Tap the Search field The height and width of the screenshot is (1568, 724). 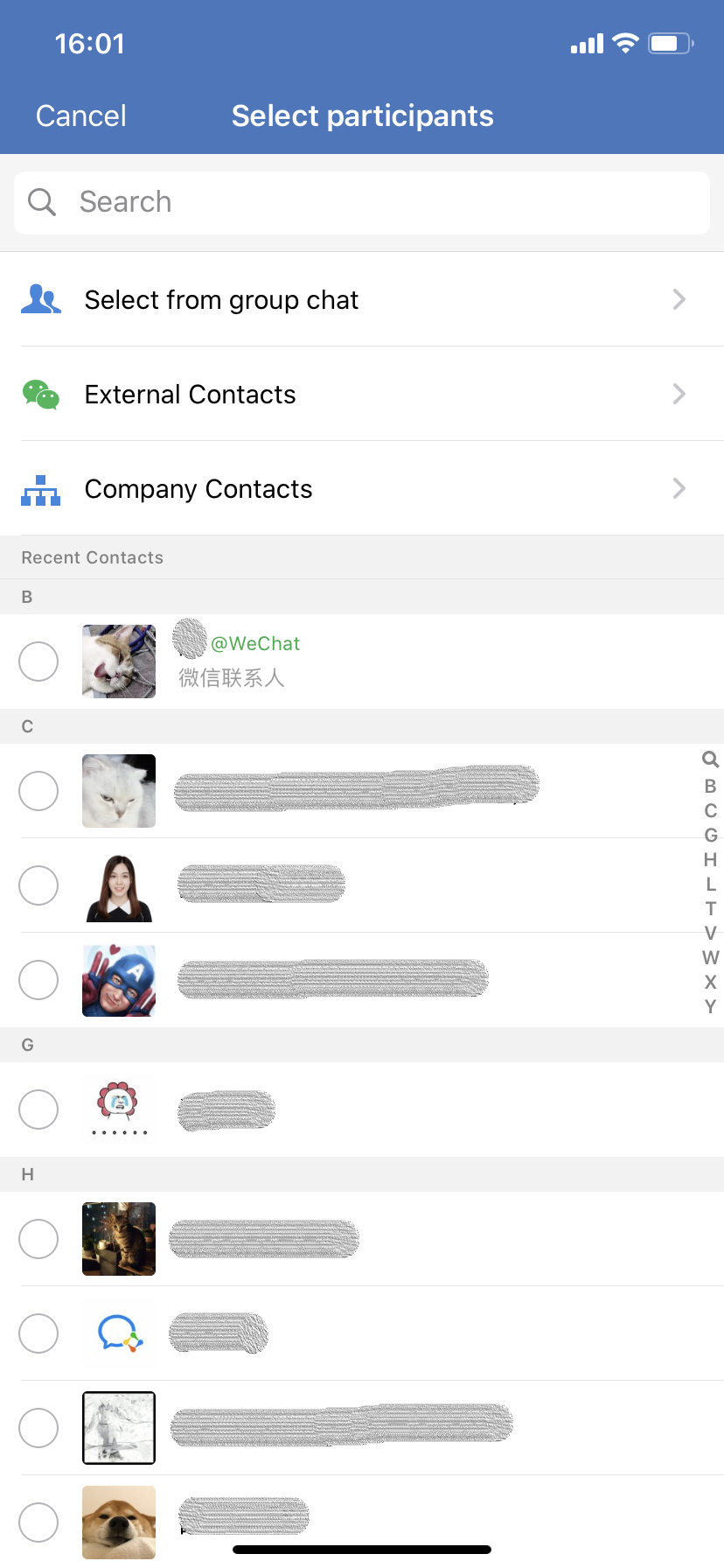pos(362,202)
